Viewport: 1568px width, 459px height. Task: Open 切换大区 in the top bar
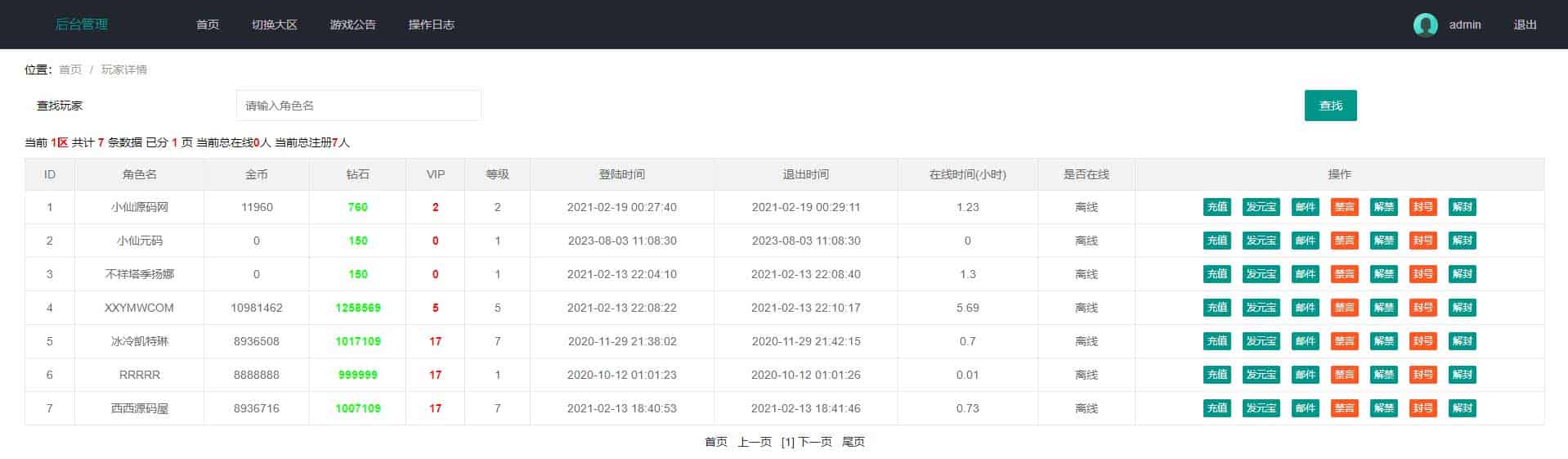[x=274, y=25]
